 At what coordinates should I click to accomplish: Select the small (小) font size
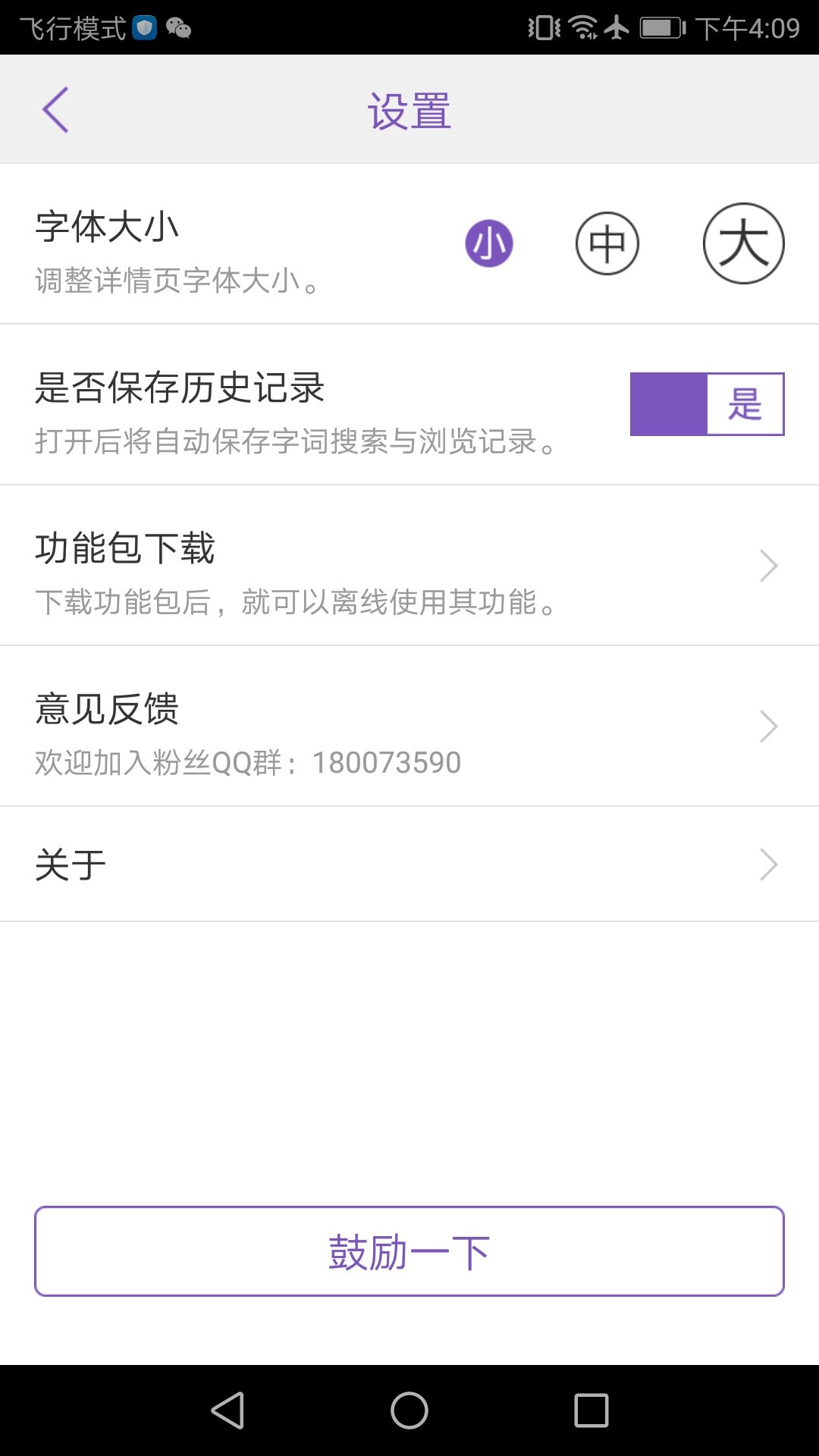point(489,244)
